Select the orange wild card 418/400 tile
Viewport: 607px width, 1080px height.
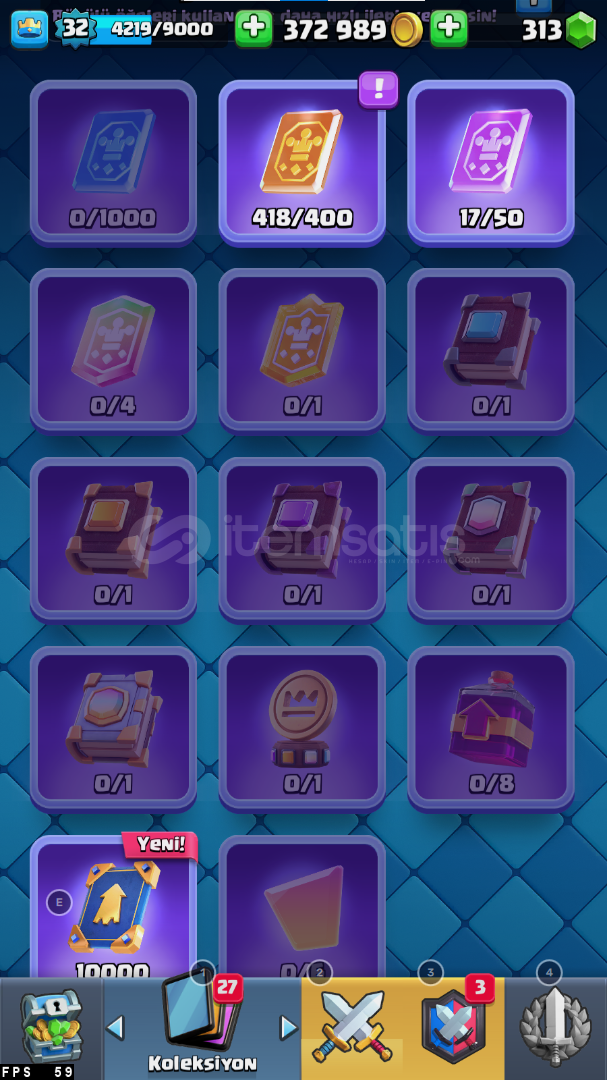coord(302,161)
